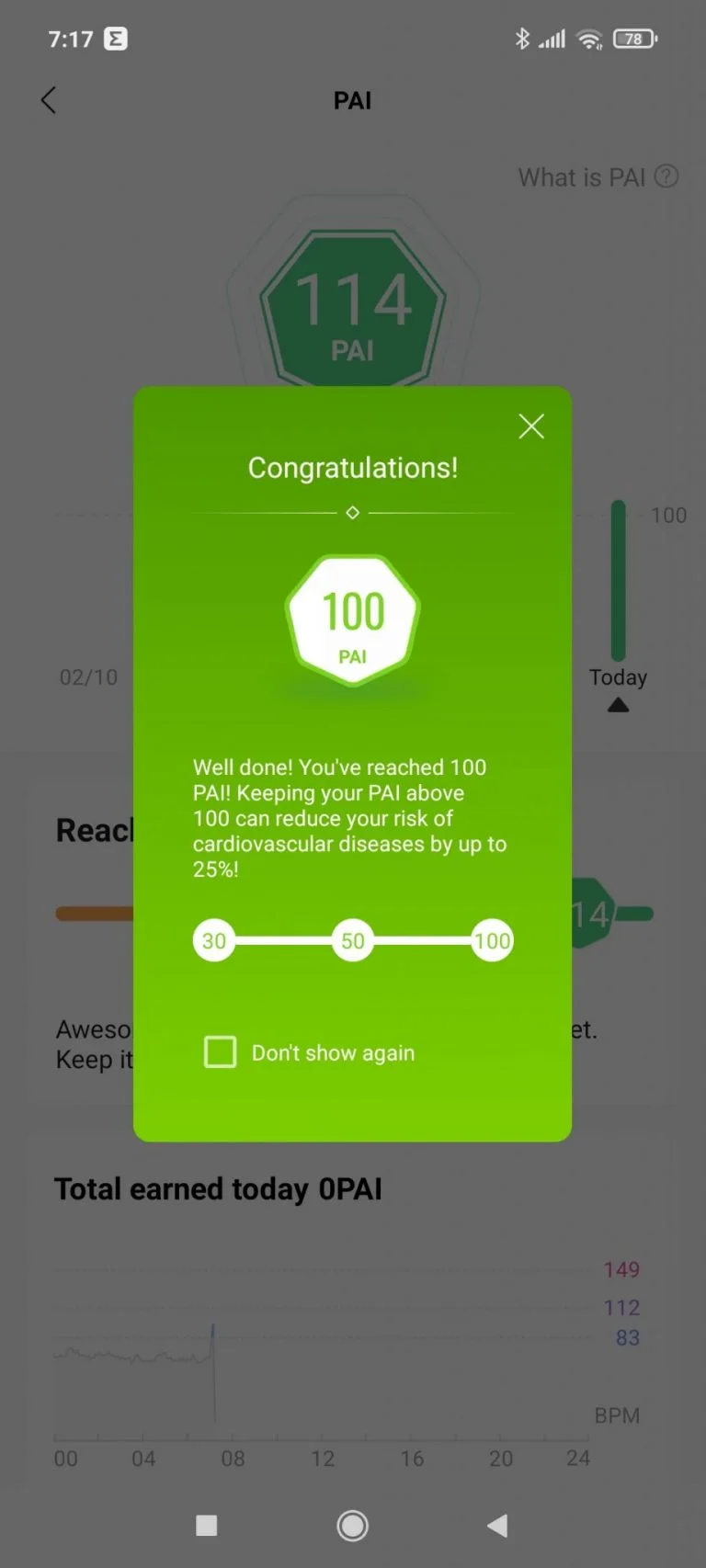The image size is (706, 1568).
Task: Tap the diamond divider under Congratulations
Action: pyautogui.click(x=352, y=513)
